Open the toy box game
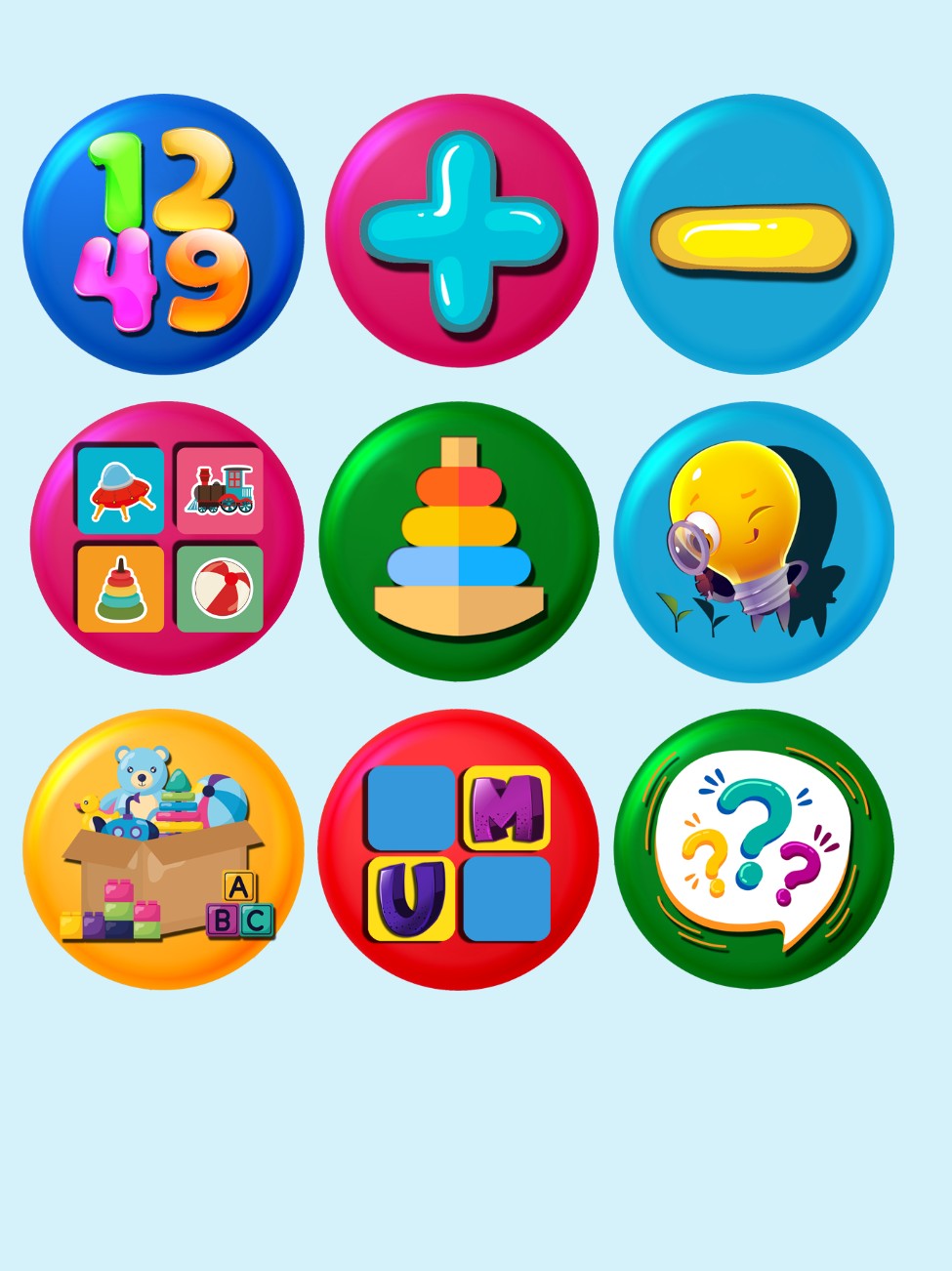This screenshot has width=952, height=1271. 163,848
